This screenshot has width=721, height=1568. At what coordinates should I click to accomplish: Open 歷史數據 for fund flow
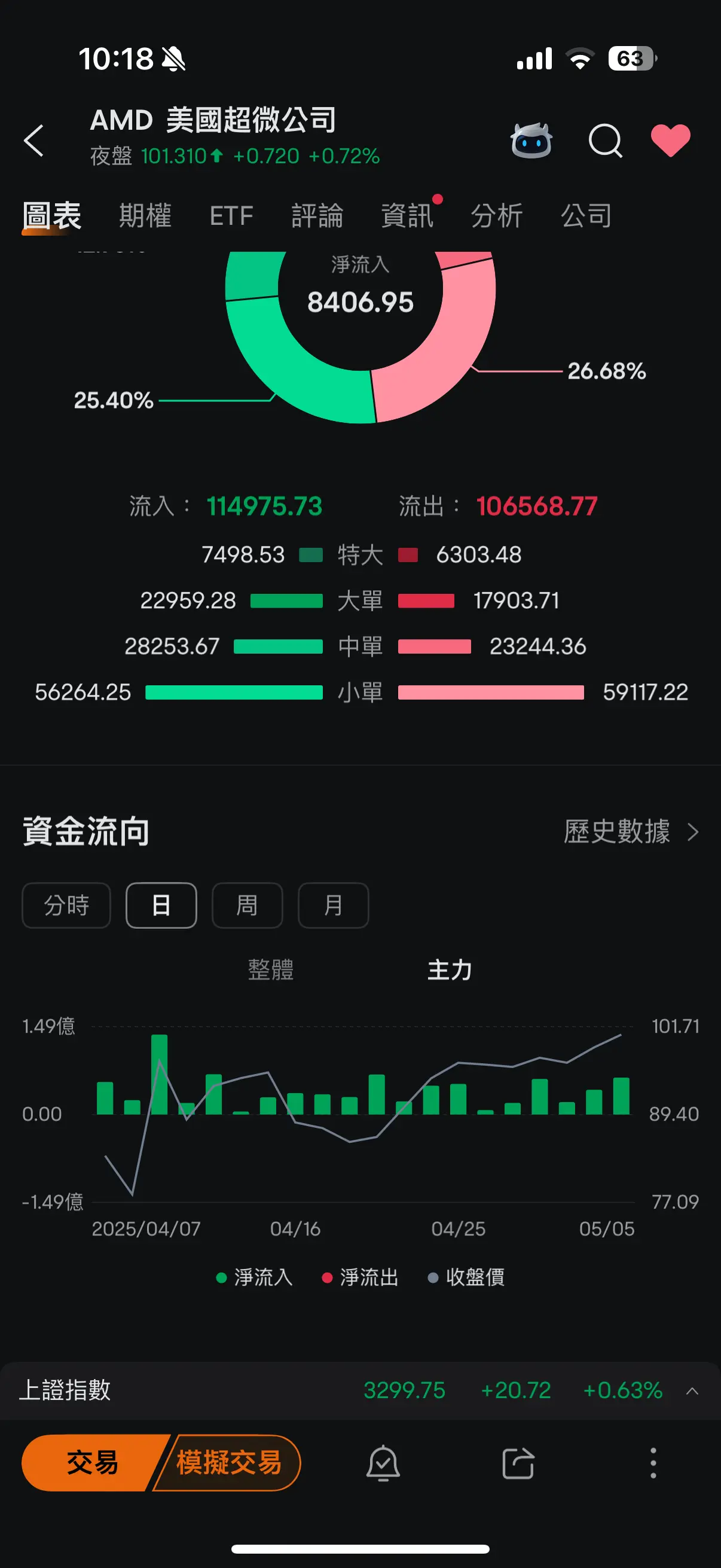coord(631,831)
